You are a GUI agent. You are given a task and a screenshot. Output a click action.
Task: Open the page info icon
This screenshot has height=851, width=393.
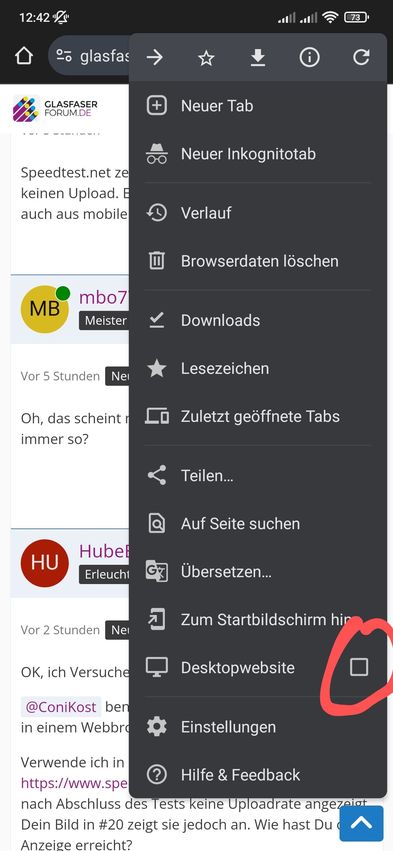point(309,57)
